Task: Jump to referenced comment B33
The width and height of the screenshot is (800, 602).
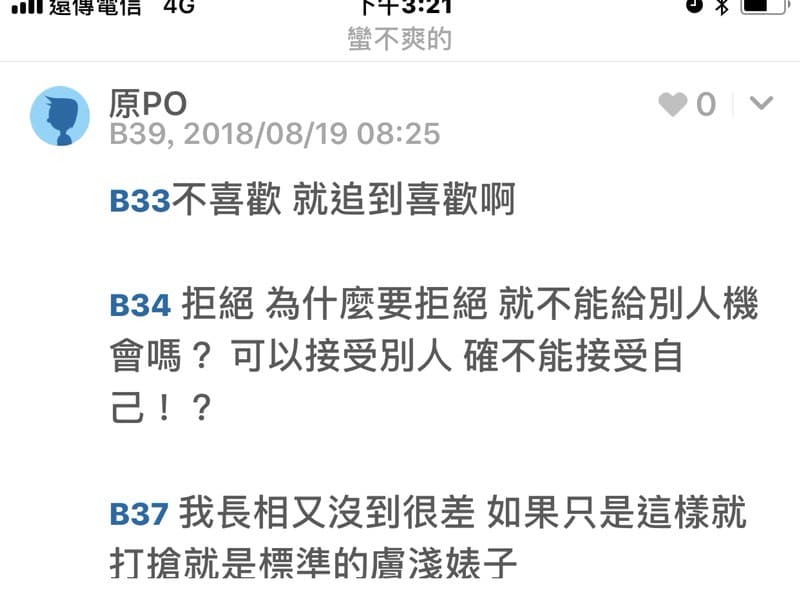Action: point(140,201)
